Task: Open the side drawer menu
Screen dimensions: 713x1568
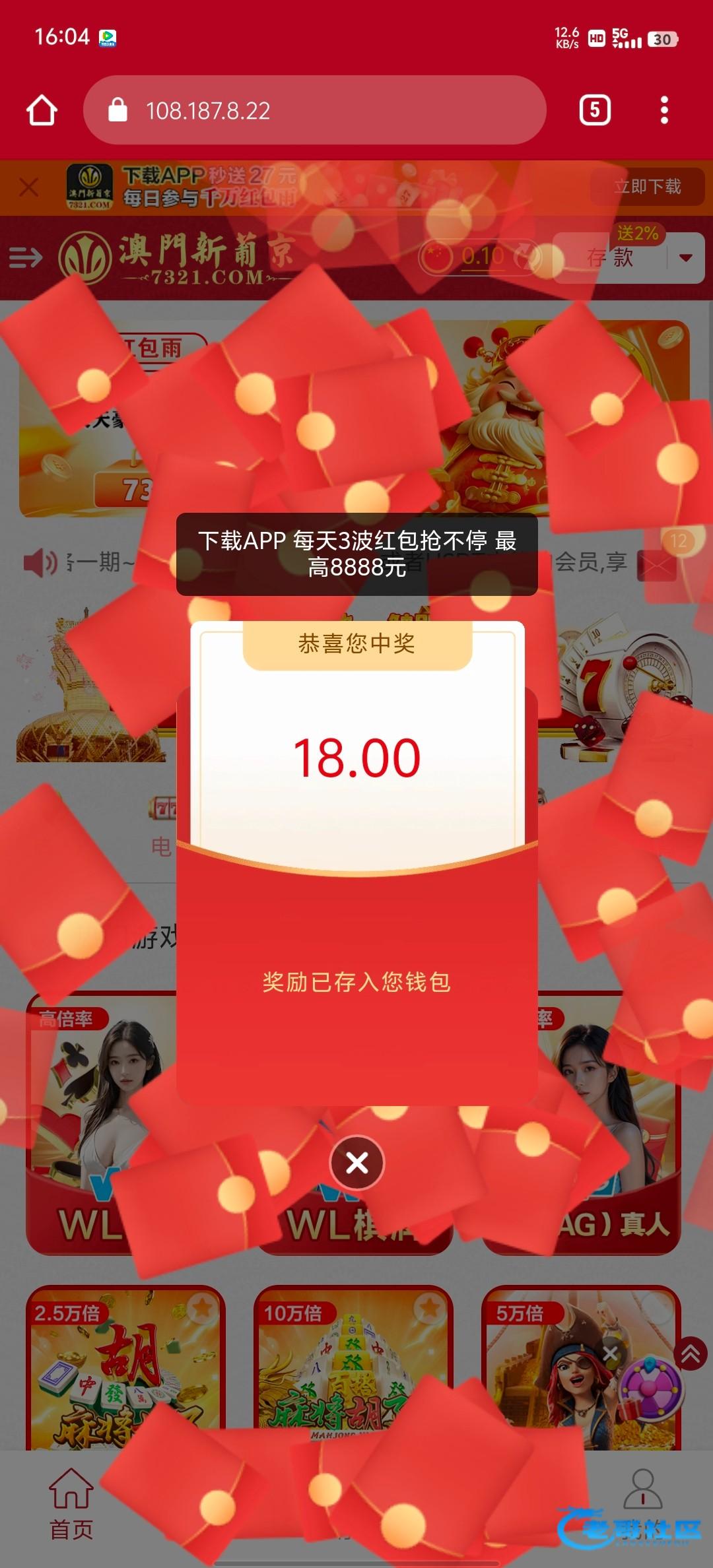Action: [26, 257]
